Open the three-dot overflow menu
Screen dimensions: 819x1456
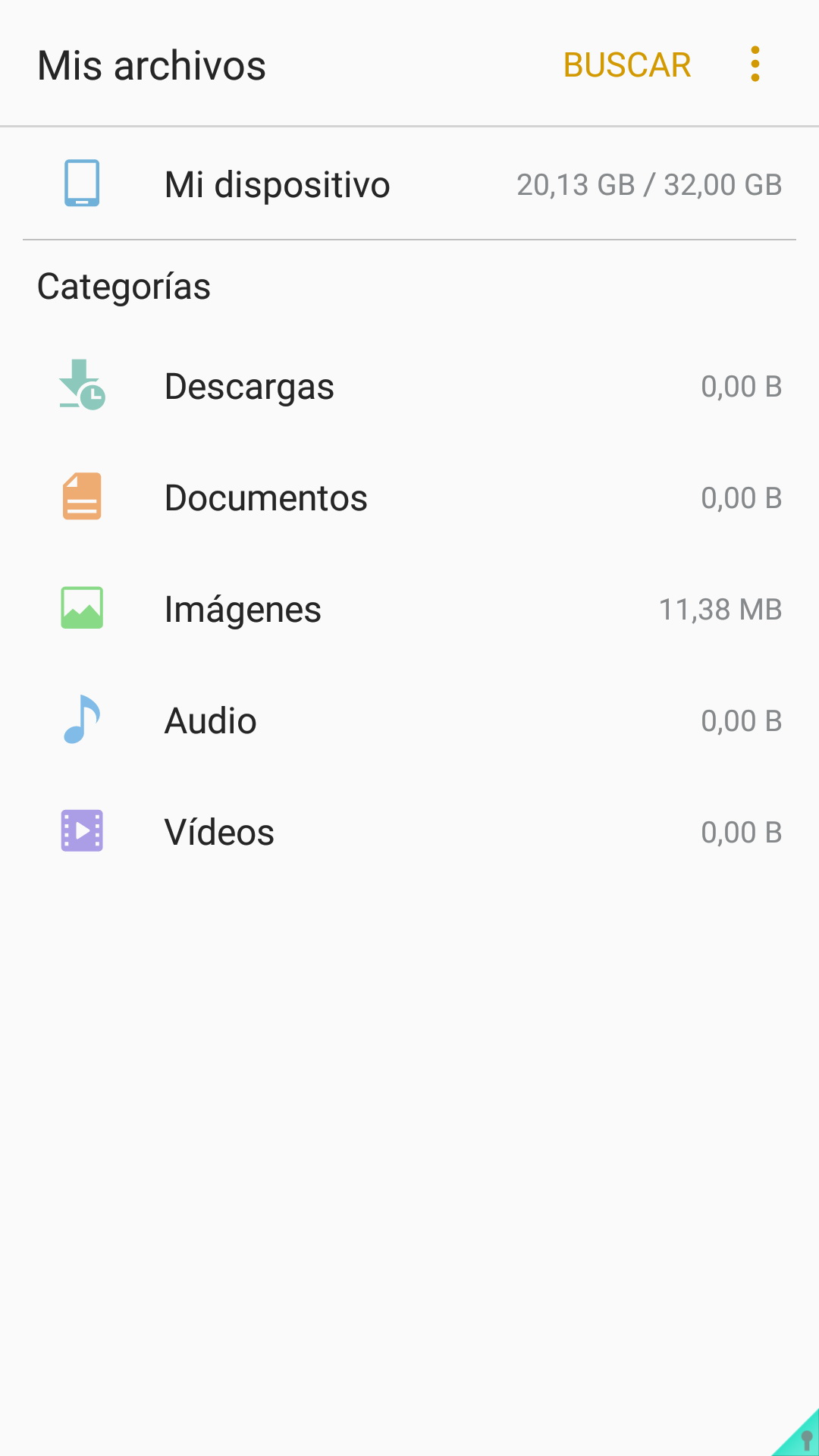coord(755,64)
